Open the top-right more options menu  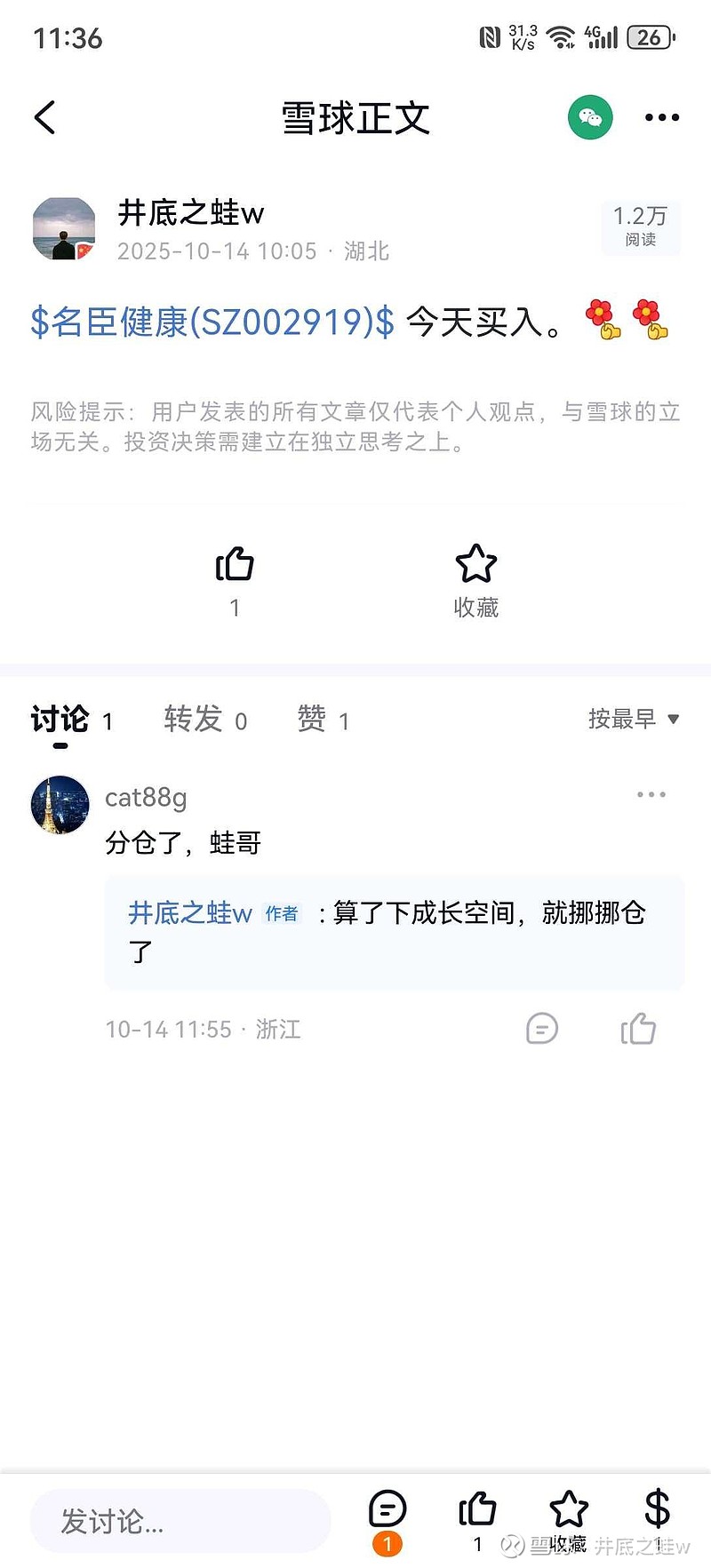click(660, 116)
